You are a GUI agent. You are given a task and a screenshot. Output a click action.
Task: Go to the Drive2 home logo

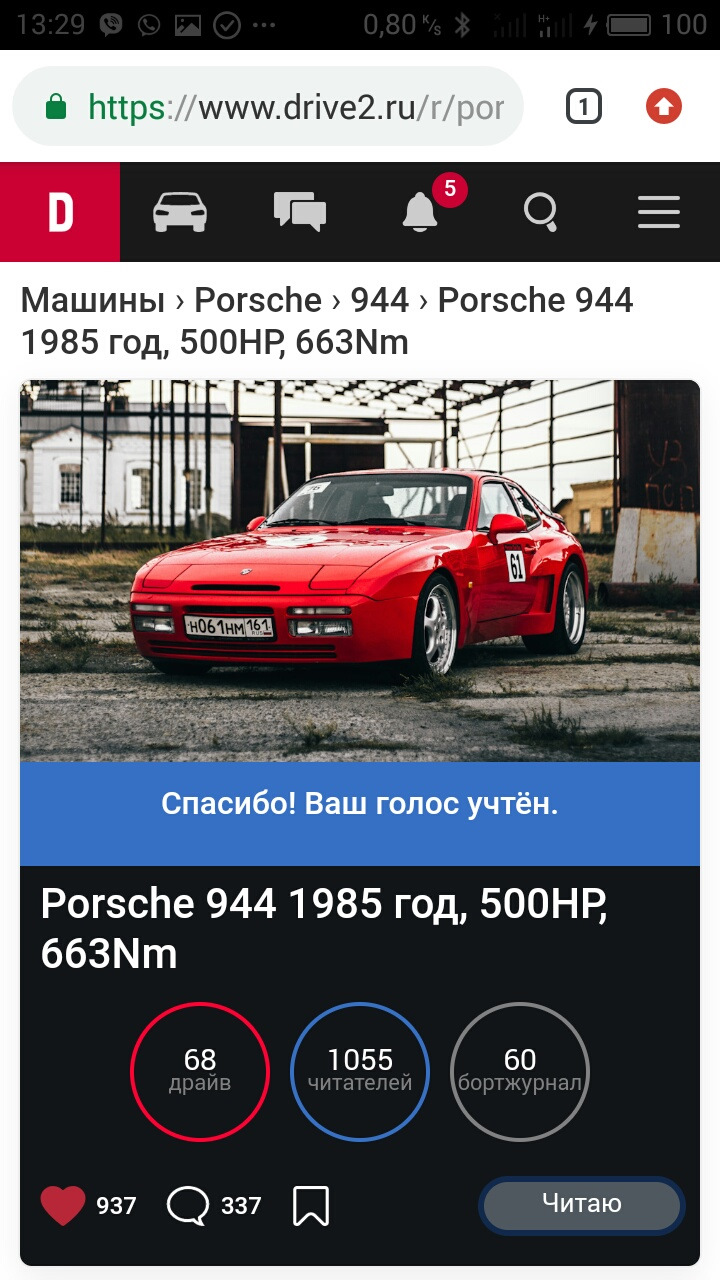click(60, 212)
